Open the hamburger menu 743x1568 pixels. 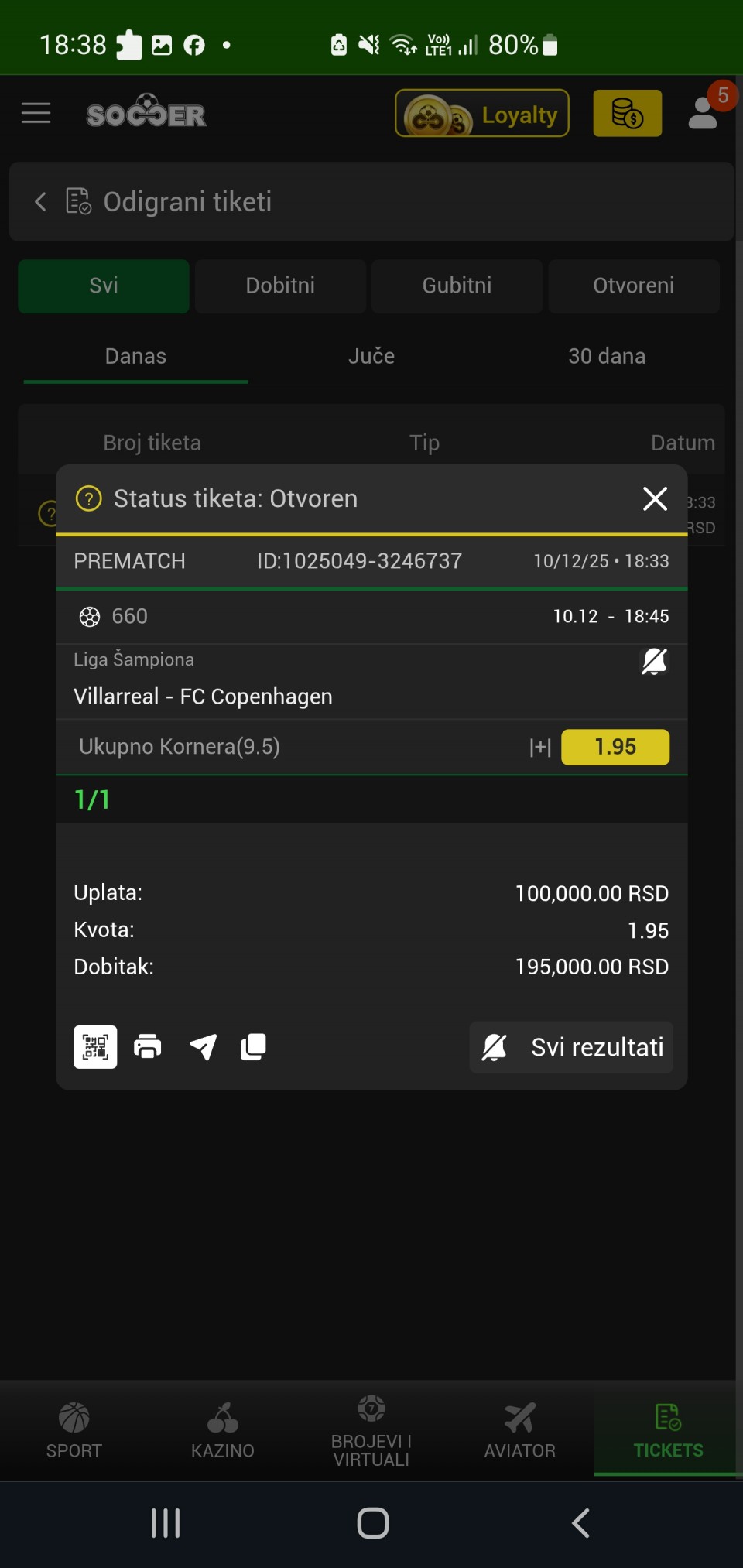tap(36, 114)
